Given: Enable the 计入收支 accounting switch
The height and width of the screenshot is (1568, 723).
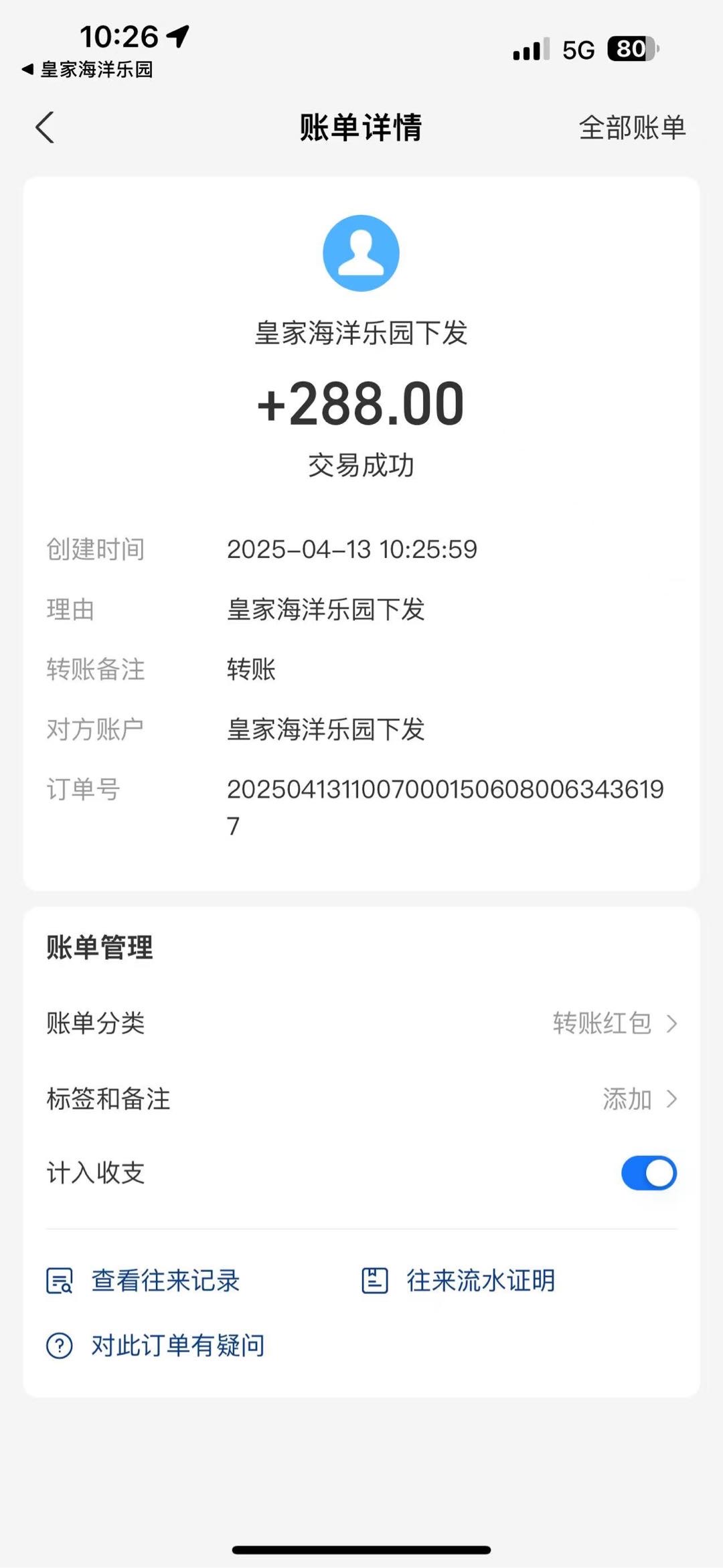Looking at the screenshot, I should click(x=648, y=1173).
